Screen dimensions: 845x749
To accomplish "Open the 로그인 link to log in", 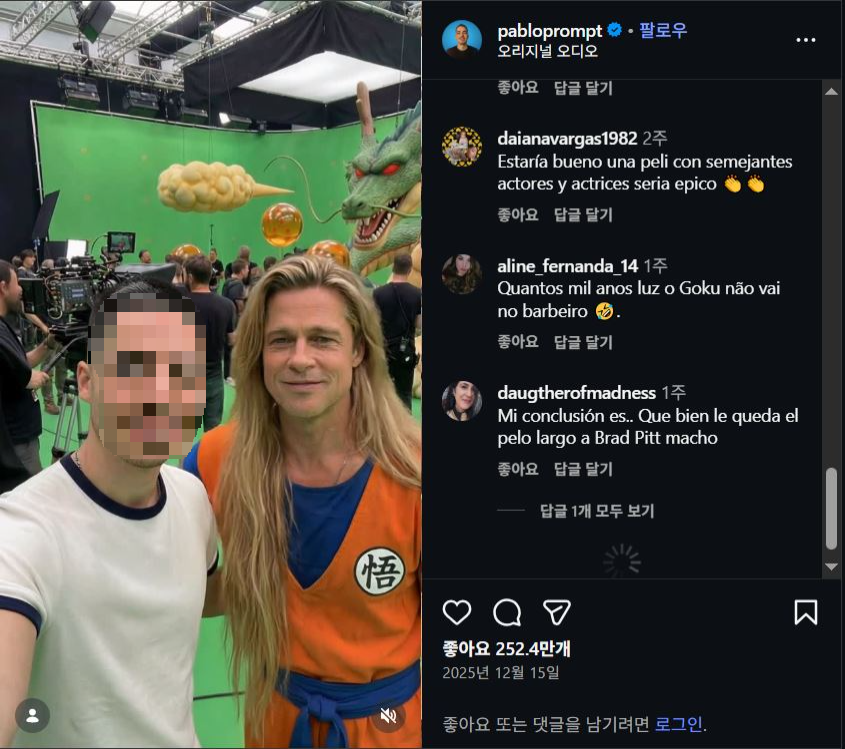I will (679, 723).
